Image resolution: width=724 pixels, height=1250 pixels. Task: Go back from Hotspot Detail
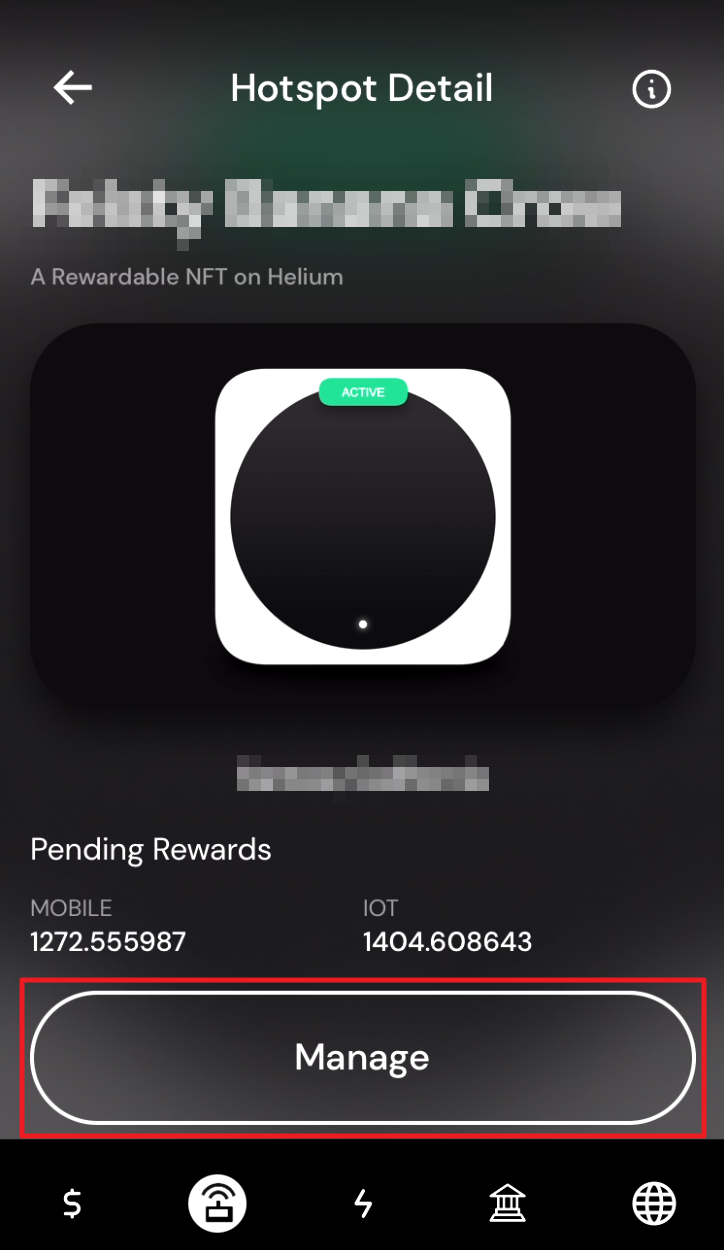pyautogui.click(x=73, y=88)
